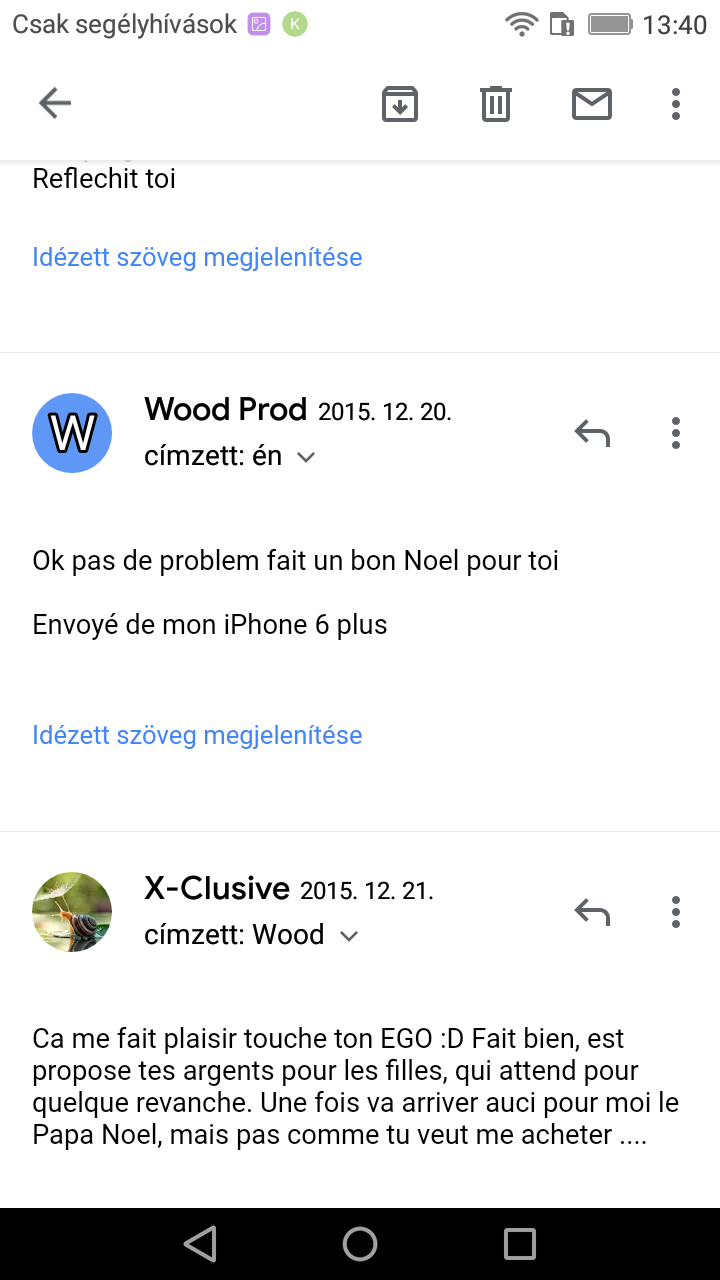Open Wood Prod's avatar
The width and height of the screenshot is (720, 1280).
coord(72,433)
